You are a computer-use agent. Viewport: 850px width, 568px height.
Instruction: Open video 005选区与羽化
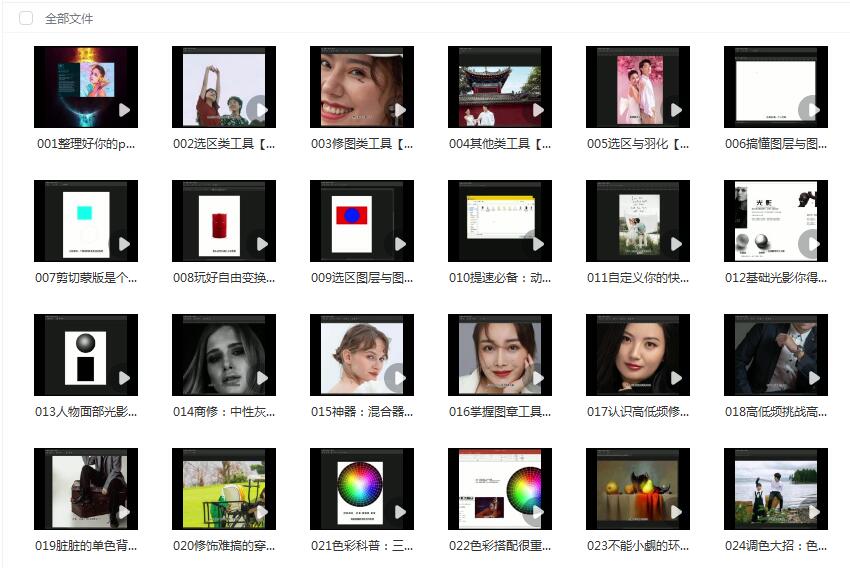(x=637, y=87)
